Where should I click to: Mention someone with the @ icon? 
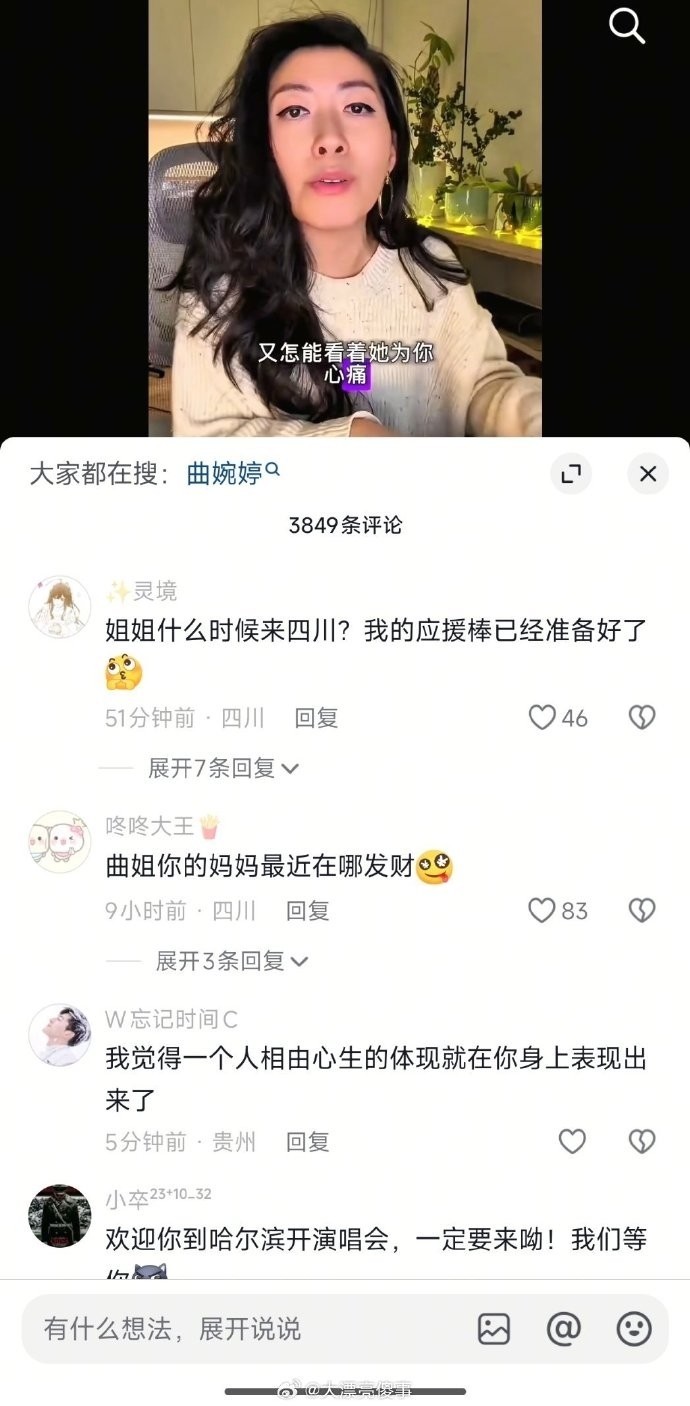[564, 1329]
